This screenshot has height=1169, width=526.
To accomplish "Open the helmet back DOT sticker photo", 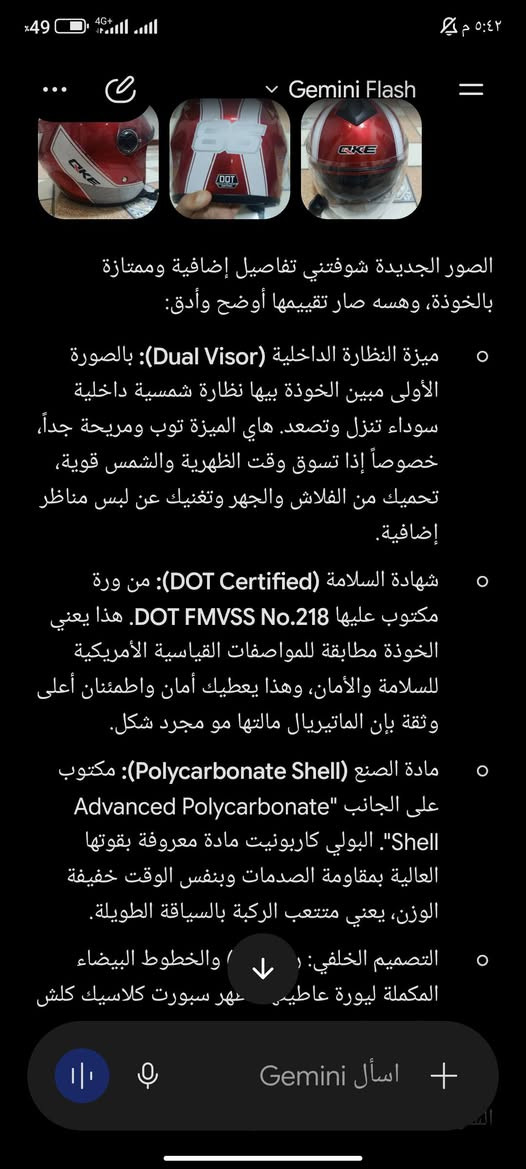I will (229, 160).
